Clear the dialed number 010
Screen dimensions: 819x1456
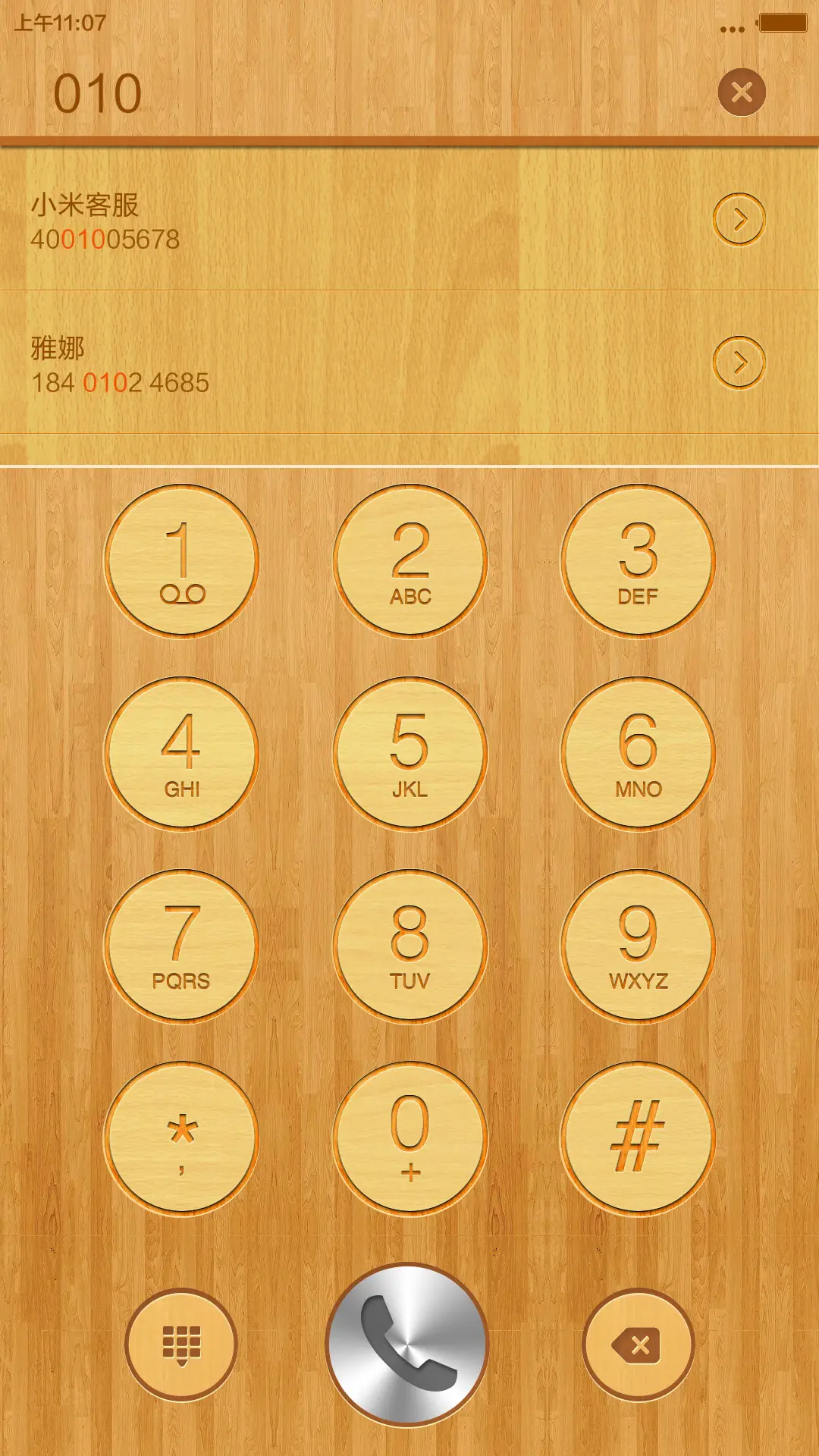[x=742, y=93]
